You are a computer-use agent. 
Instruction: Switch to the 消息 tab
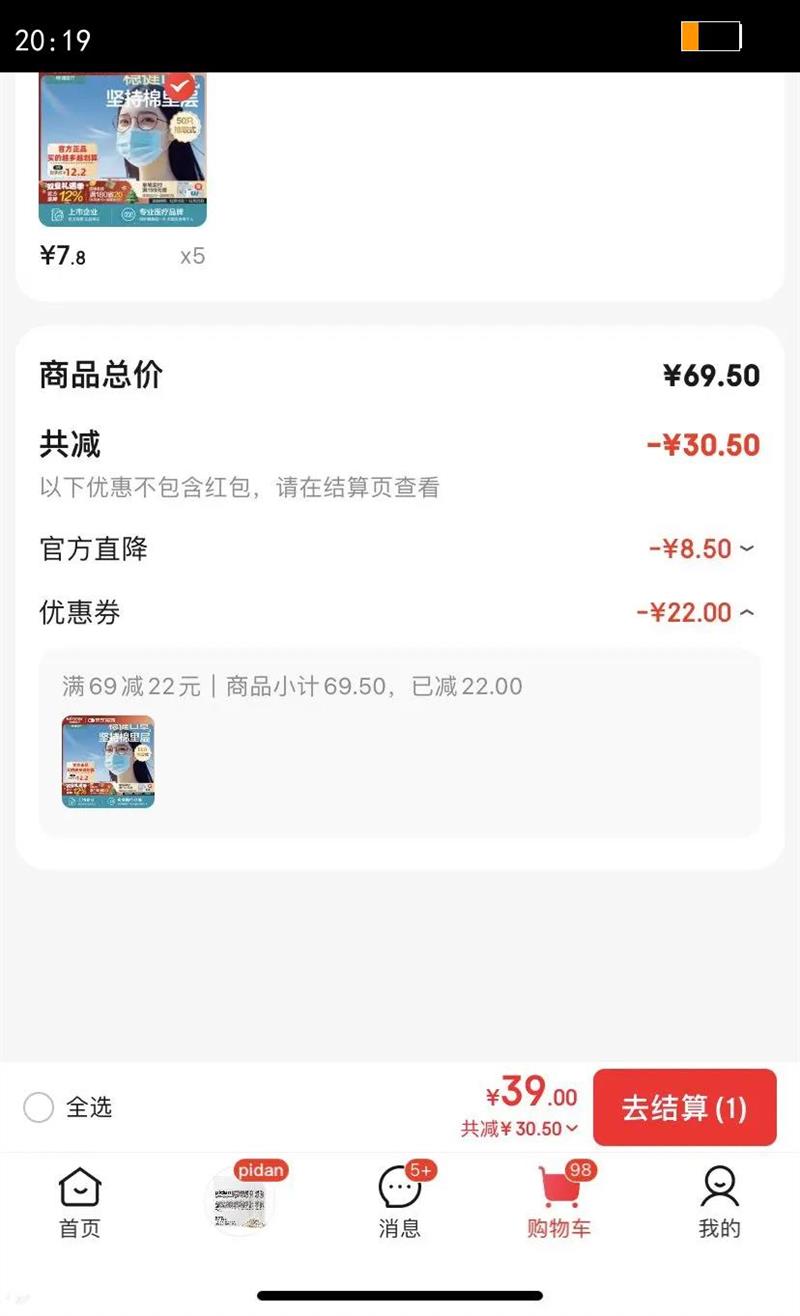pos(400,1204)
